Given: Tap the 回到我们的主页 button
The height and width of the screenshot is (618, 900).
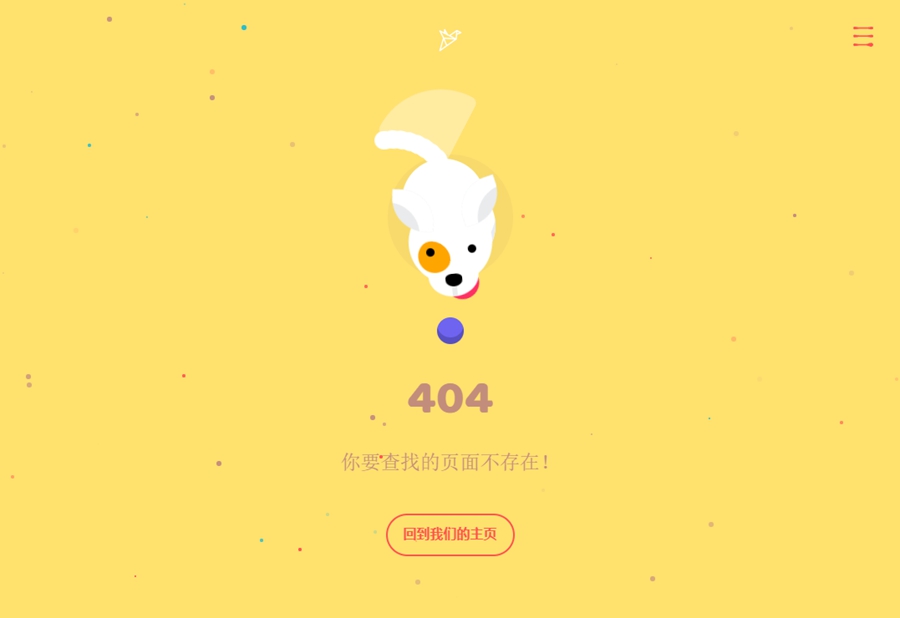Looking at the screenshot, I should (450, 535).
